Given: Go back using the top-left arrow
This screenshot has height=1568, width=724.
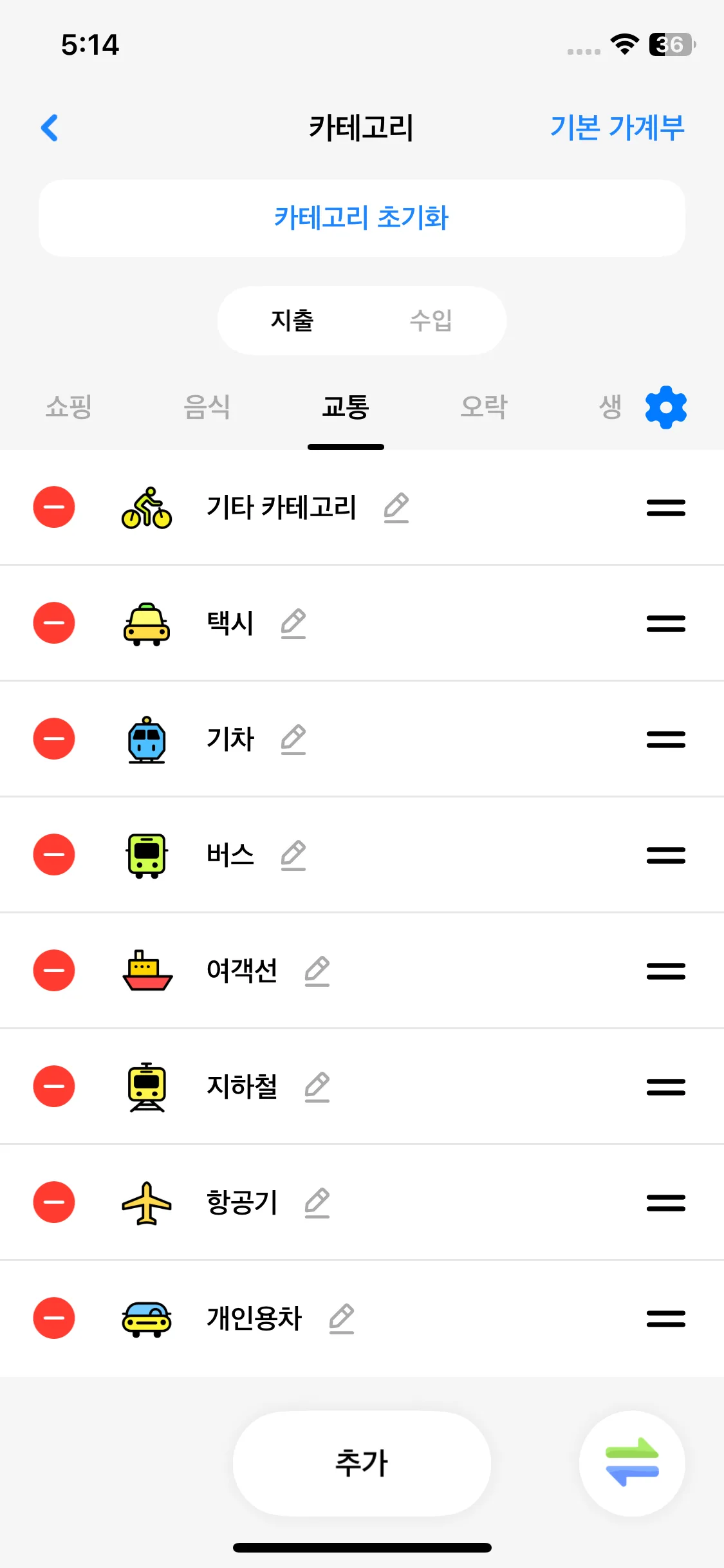Looking at the screenshot, I should [50, 127].
